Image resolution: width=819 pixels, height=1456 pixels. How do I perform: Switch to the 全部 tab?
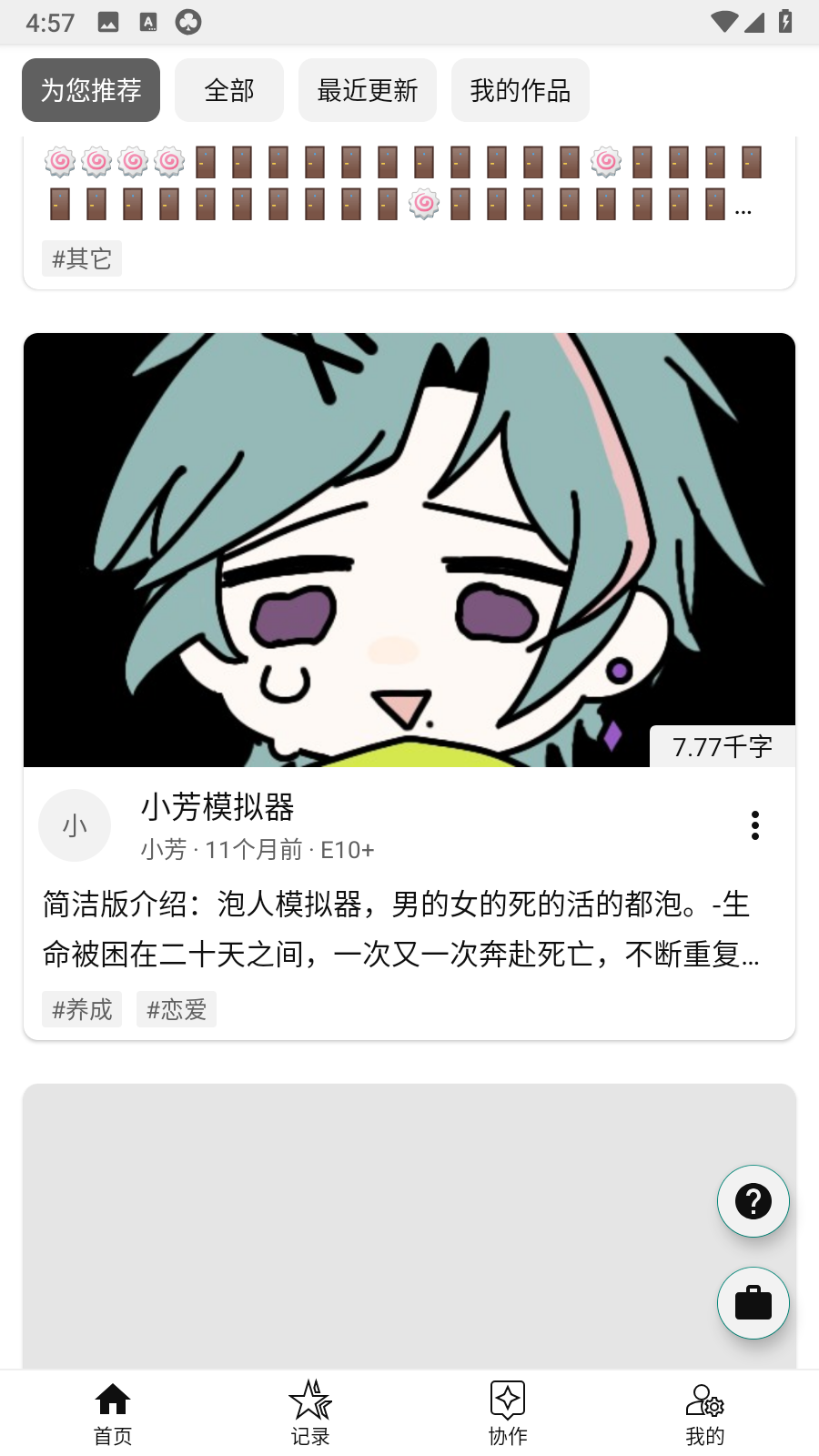(229, 89)
